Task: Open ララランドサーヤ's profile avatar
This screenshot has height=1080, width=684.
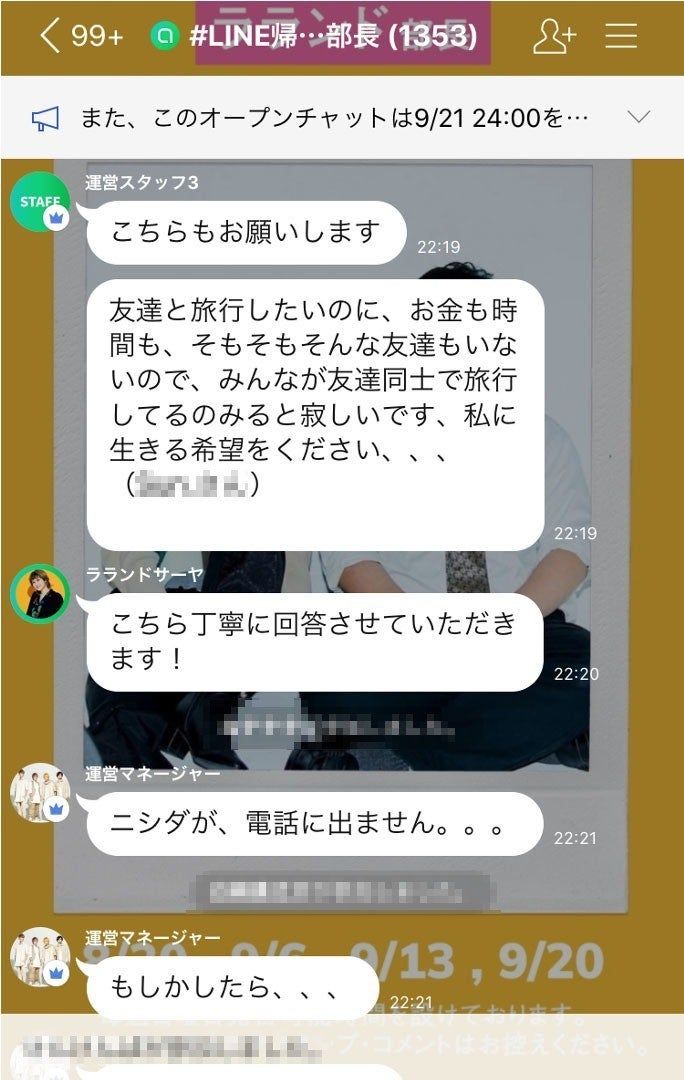Action: coord(39,594)
